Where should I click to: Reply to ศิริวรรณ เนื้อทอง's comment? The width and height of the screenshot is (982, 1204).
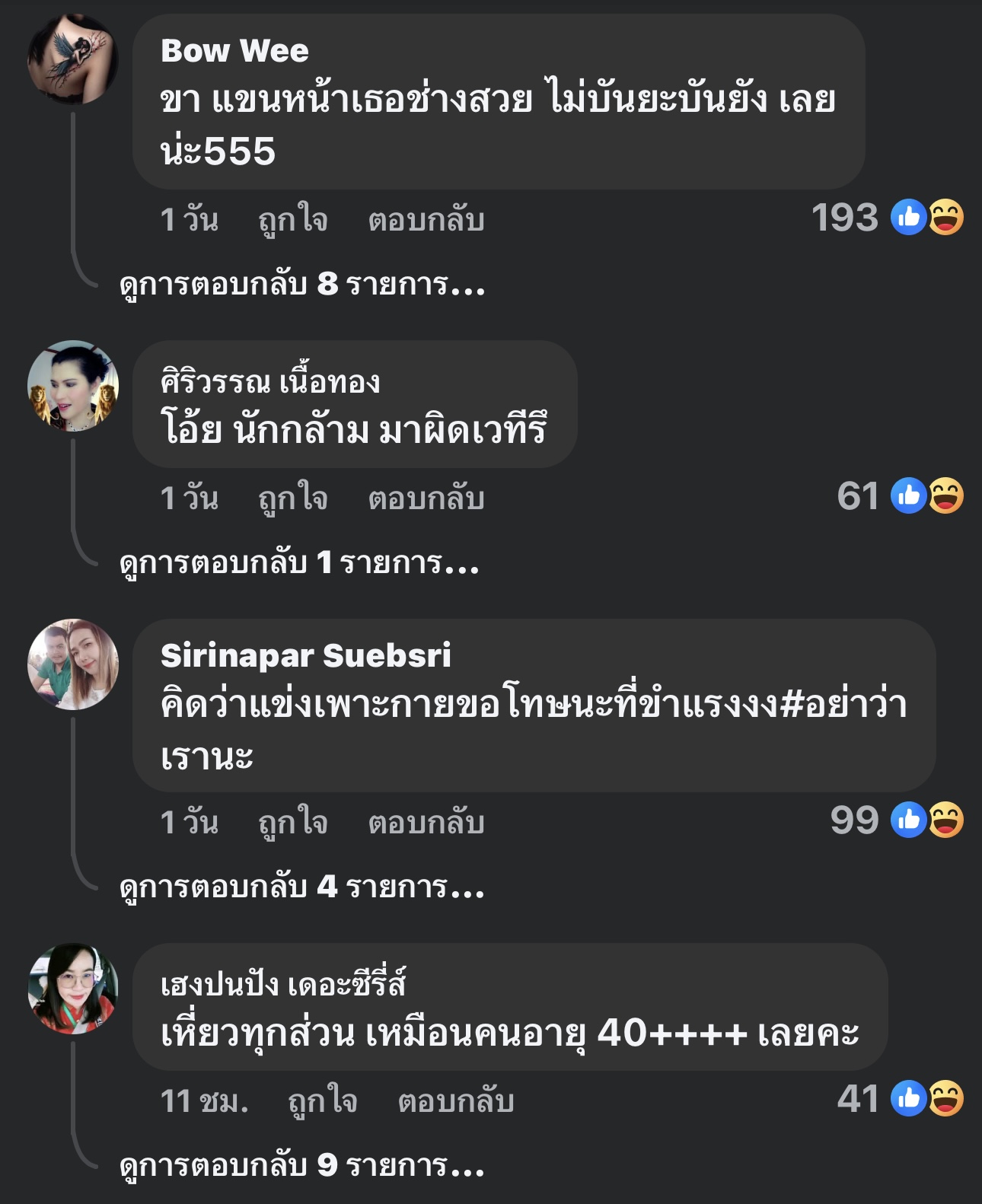click(x=426, y=498)
